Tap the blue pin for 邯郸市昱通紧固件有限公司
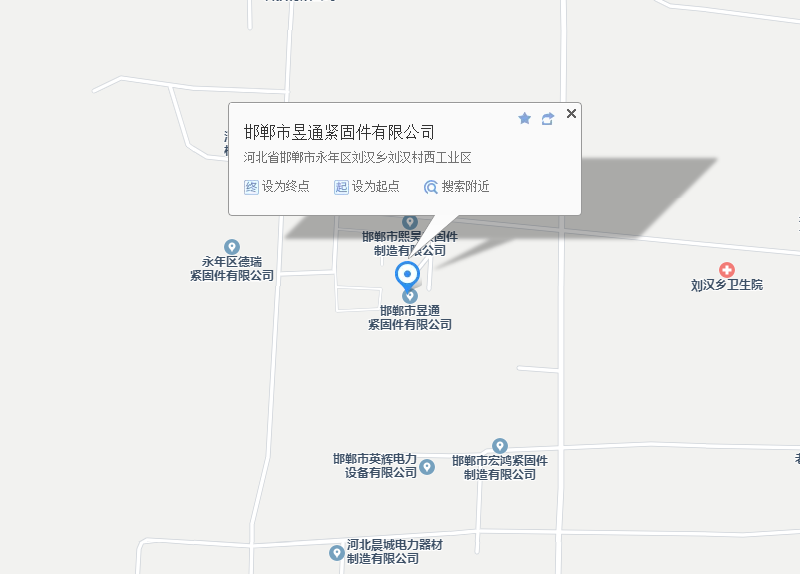The width and height of the screenshot is (800, 574). pyautogui.click(x=408, y=277)
